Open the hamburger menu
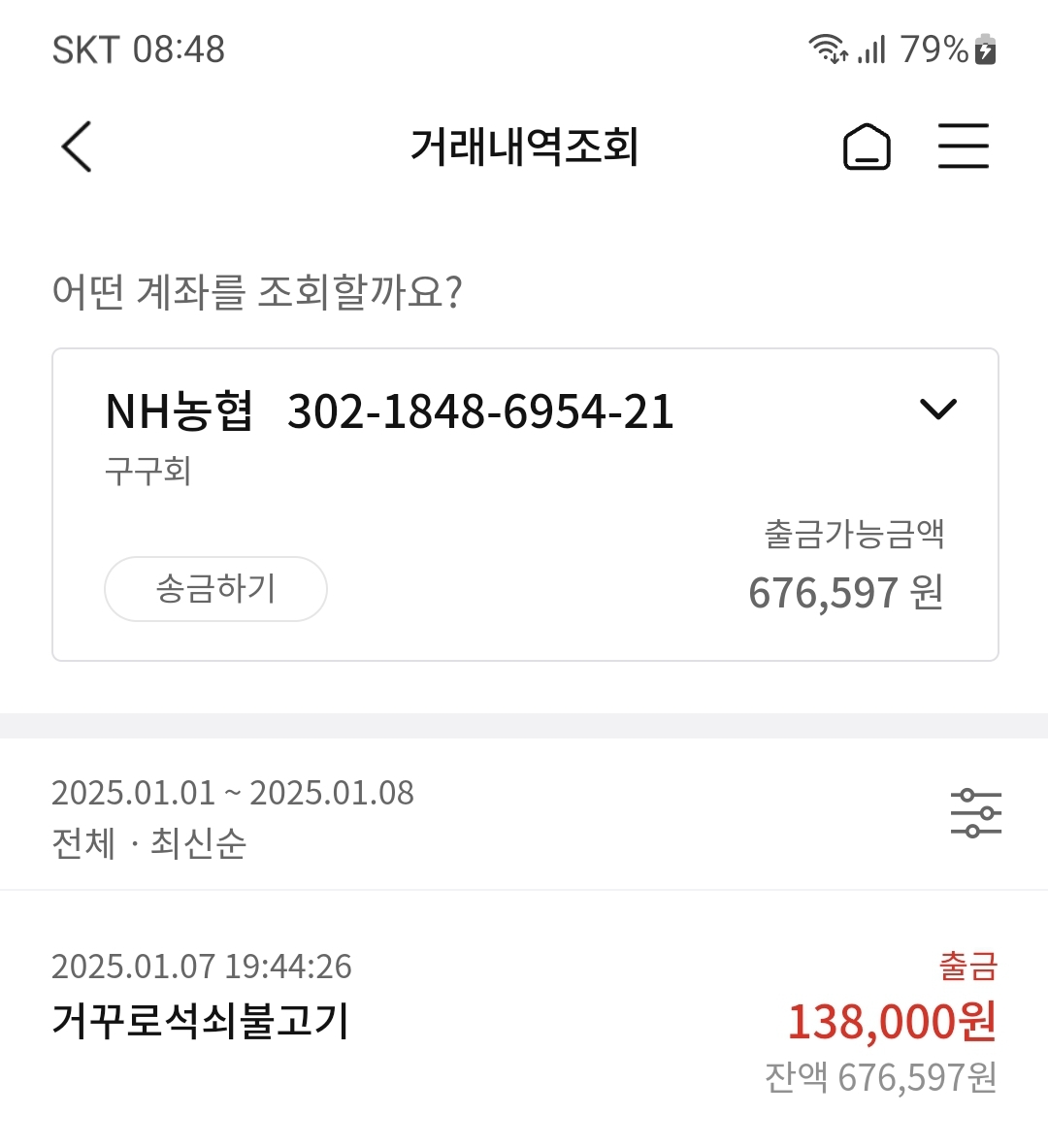 point(964,147)
